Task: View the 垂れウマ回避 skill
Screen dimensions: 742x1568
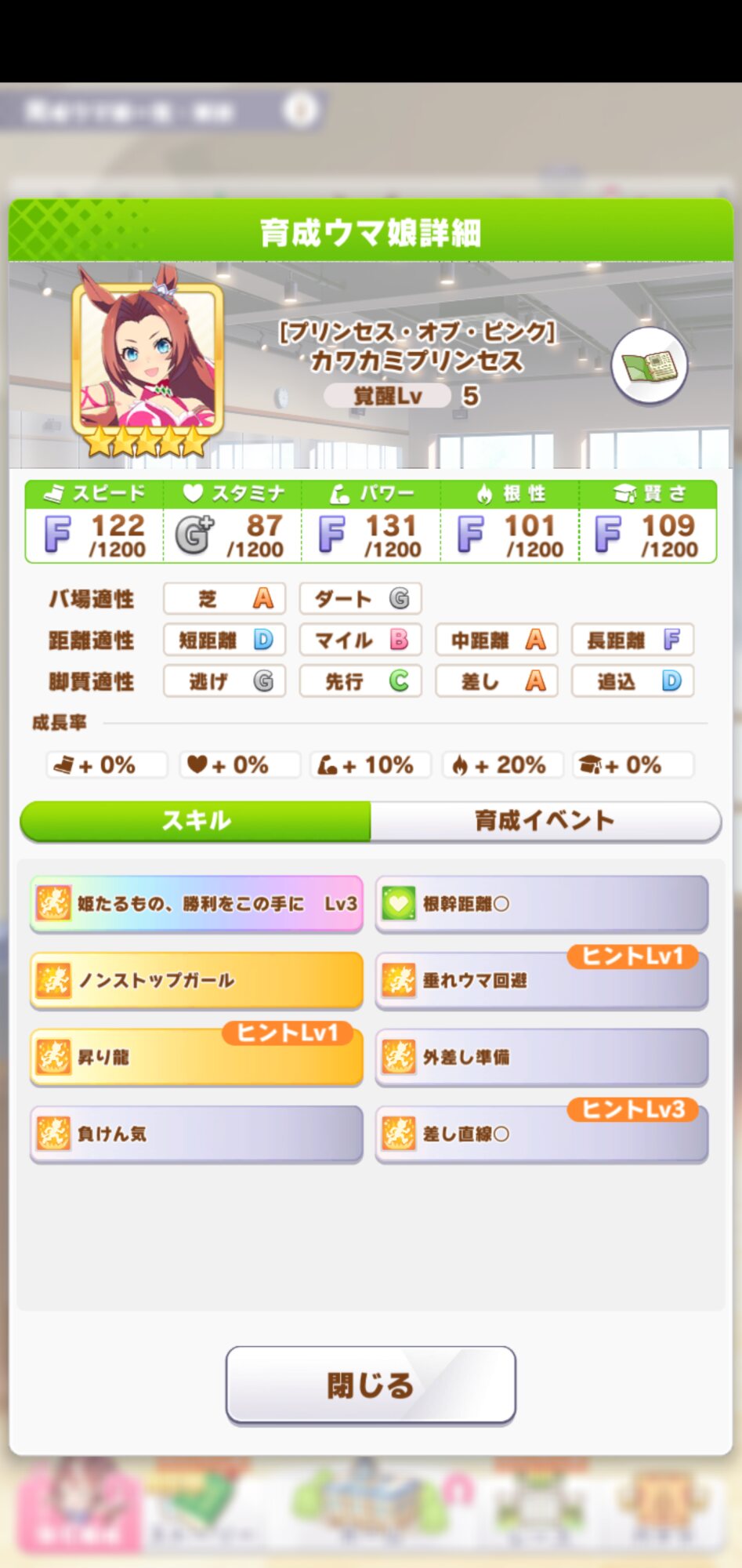Action: [541, 981]
